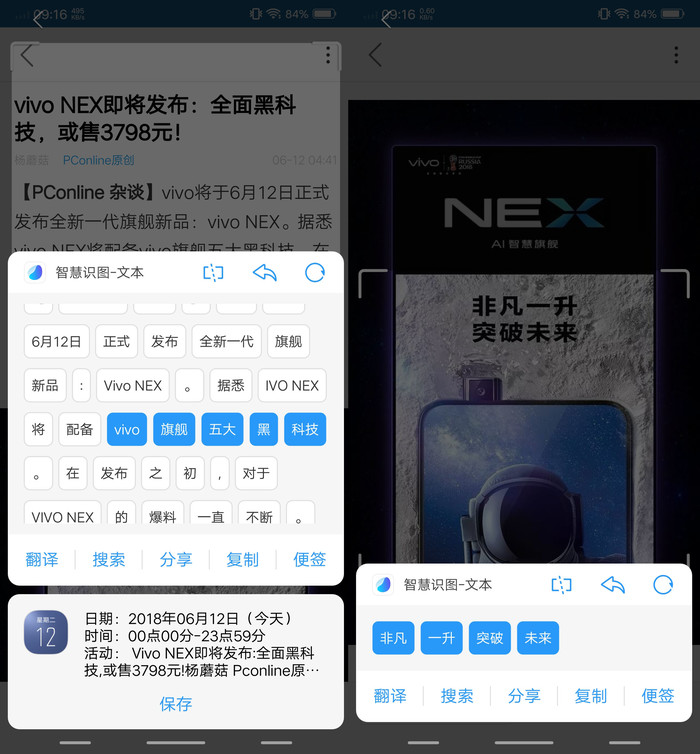Open overflow menu above the article headline
Viewport: 700px width, 754px height.
click(x=327, y=55)
